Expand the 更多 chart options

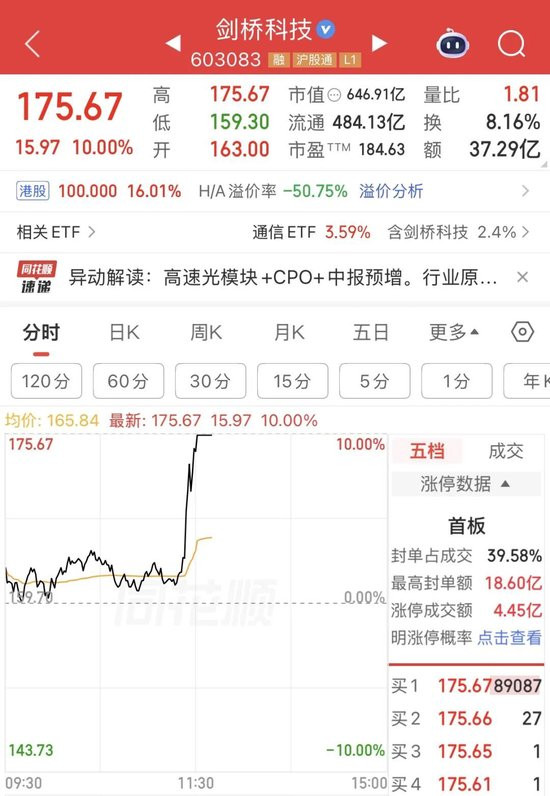coord(454,333)
